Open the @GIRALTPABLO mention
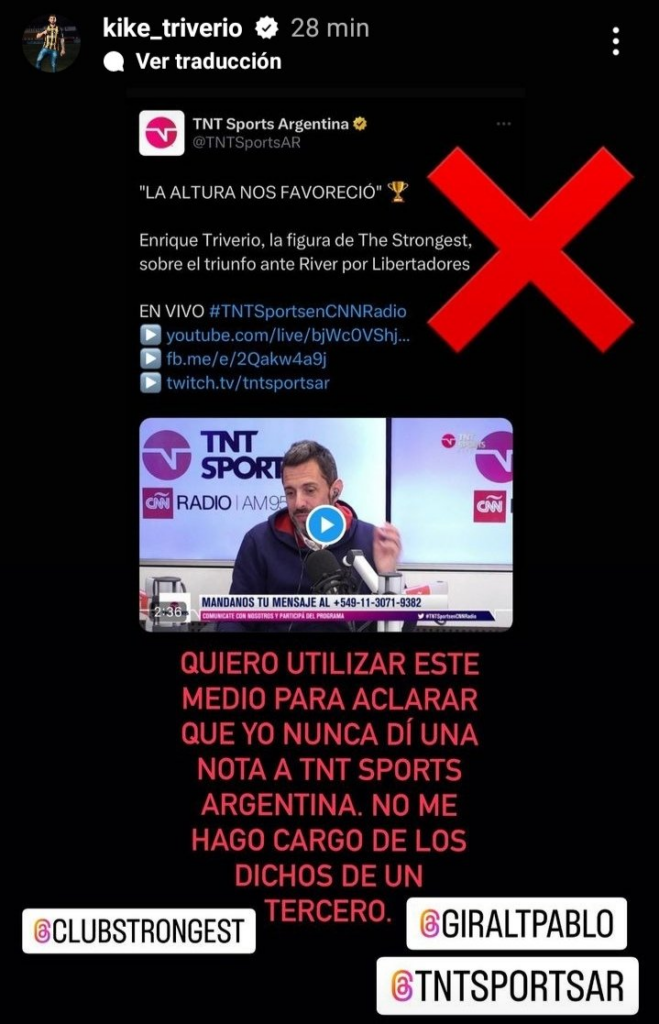 [516, 923]
